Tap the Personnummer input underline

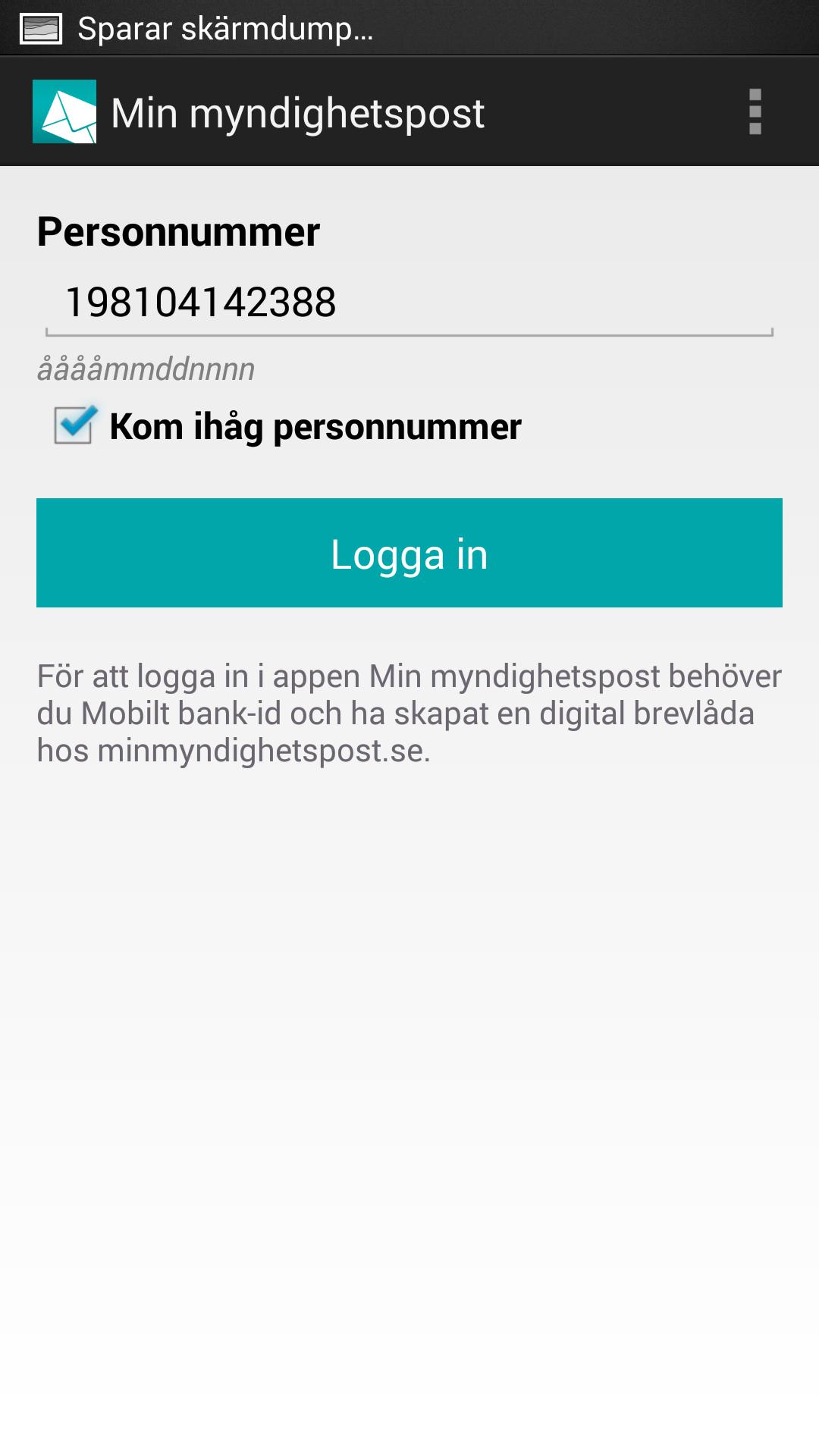(x=409, y=331)
